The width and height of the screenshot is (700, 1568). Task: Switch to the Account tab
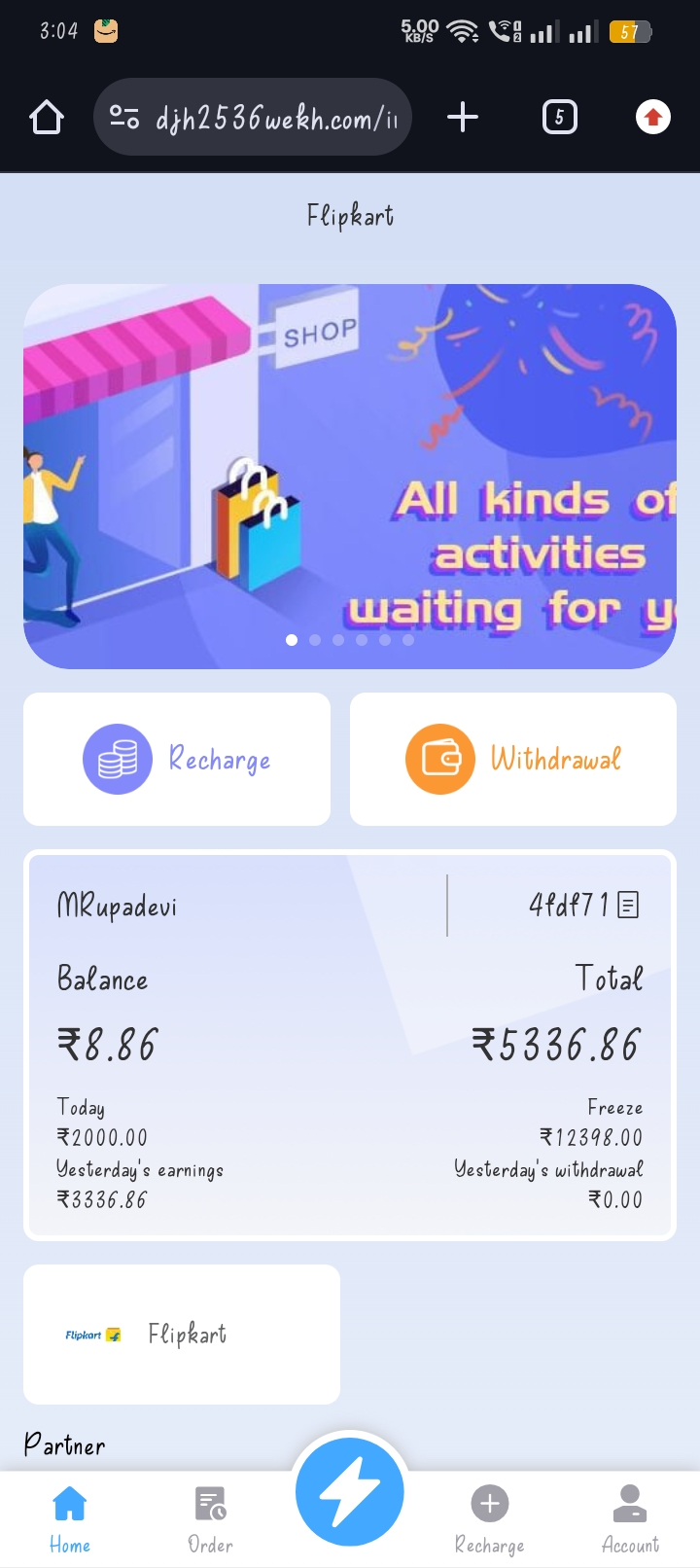(x=630, y=1519)
